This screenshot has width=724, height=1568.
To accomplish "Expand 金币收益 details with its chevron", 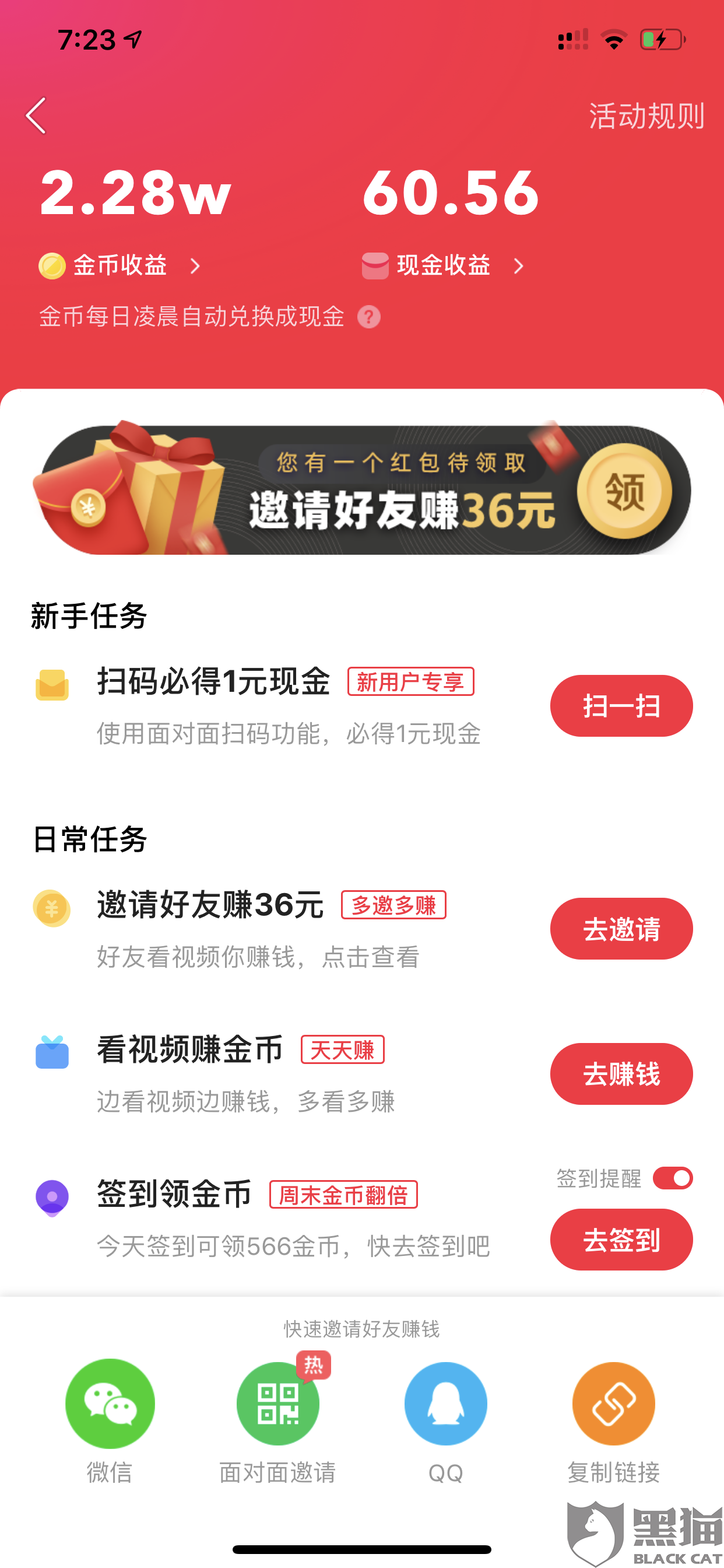I will [x=196, y=265].
